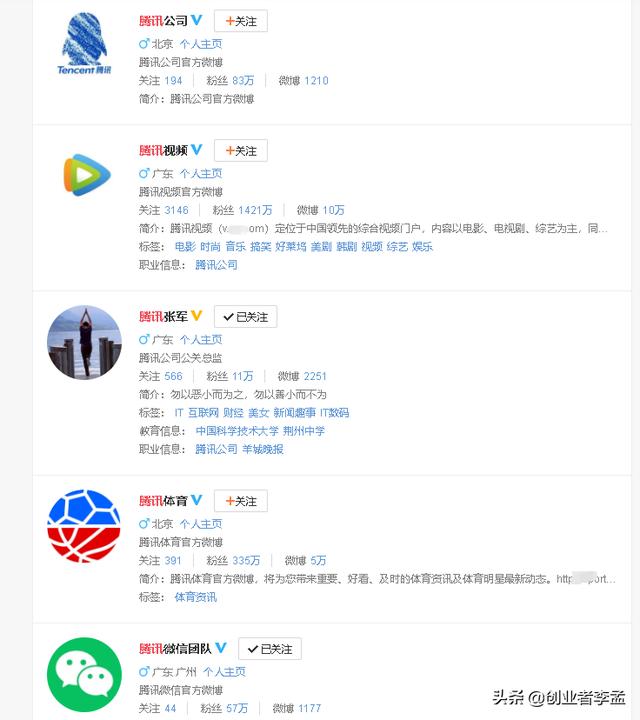Select the 好莱坞 tag under 腾讯视频
The width and height of the screenshot is (640, 720).
click(292, 247)
